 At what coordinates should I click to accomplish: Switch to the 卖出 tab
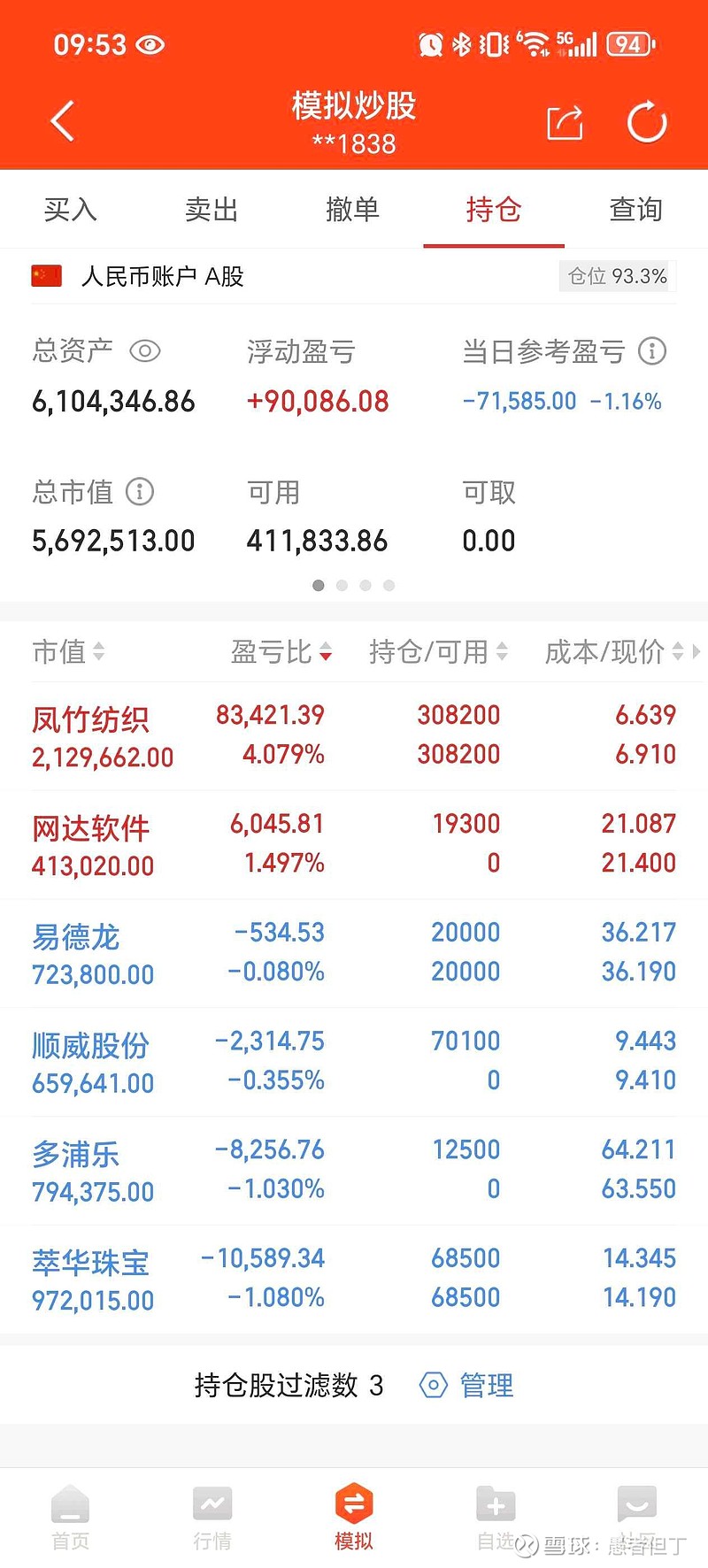(x=212, y=210)
